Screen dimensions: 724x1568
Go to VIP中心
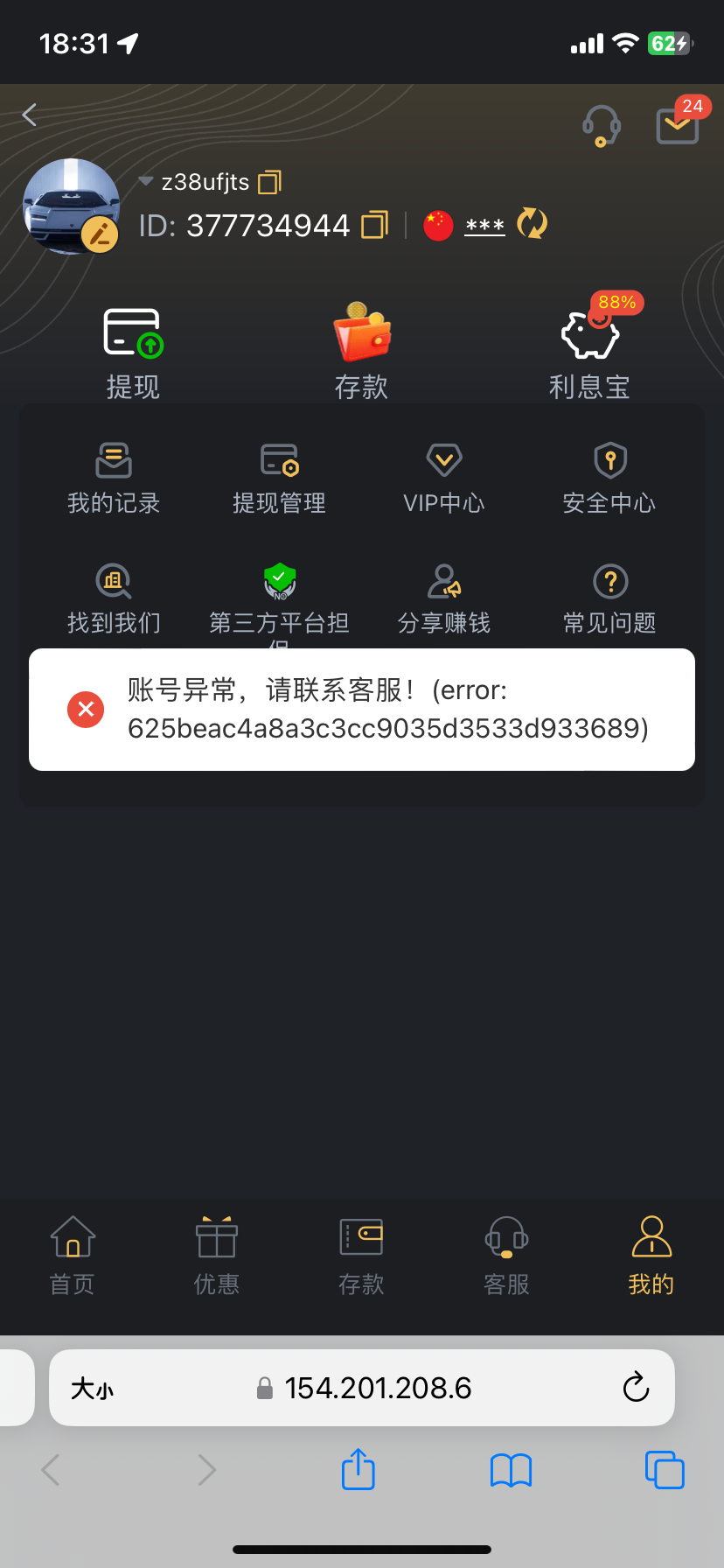(x=443, y=478)
